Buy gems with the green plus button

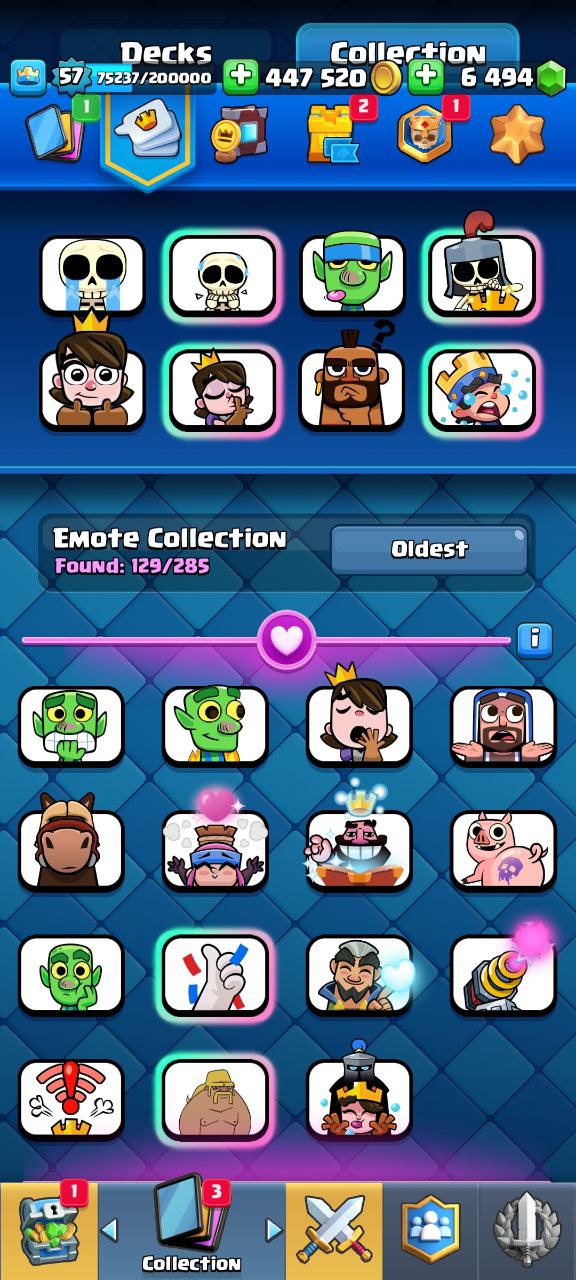coord(426,77)
